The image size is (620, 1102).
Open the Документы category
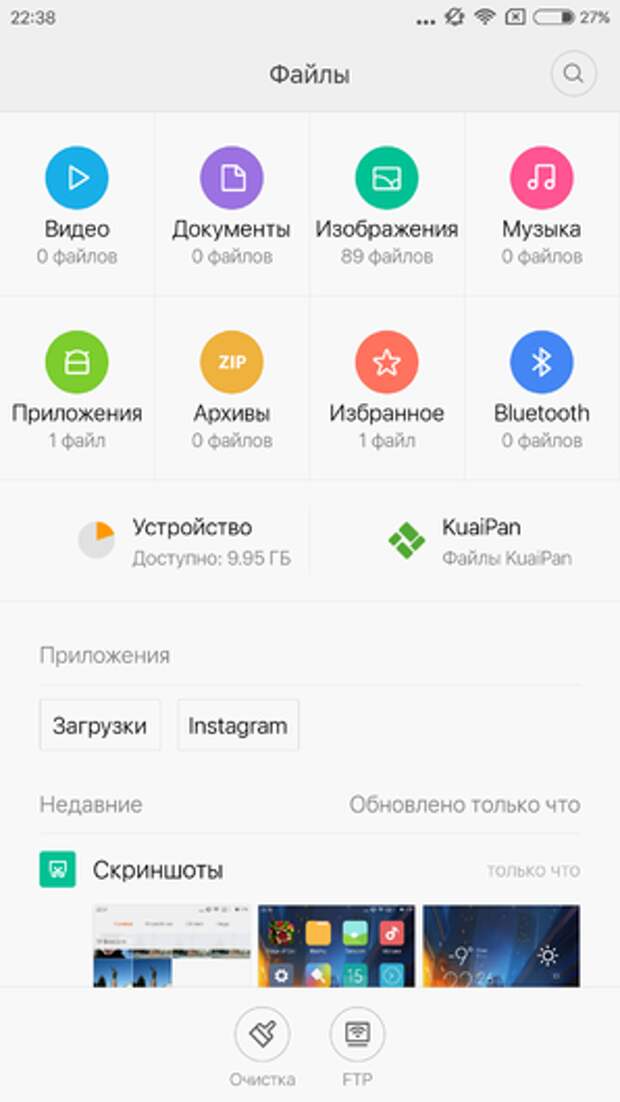pyautogui.click(x=232, y=204)
